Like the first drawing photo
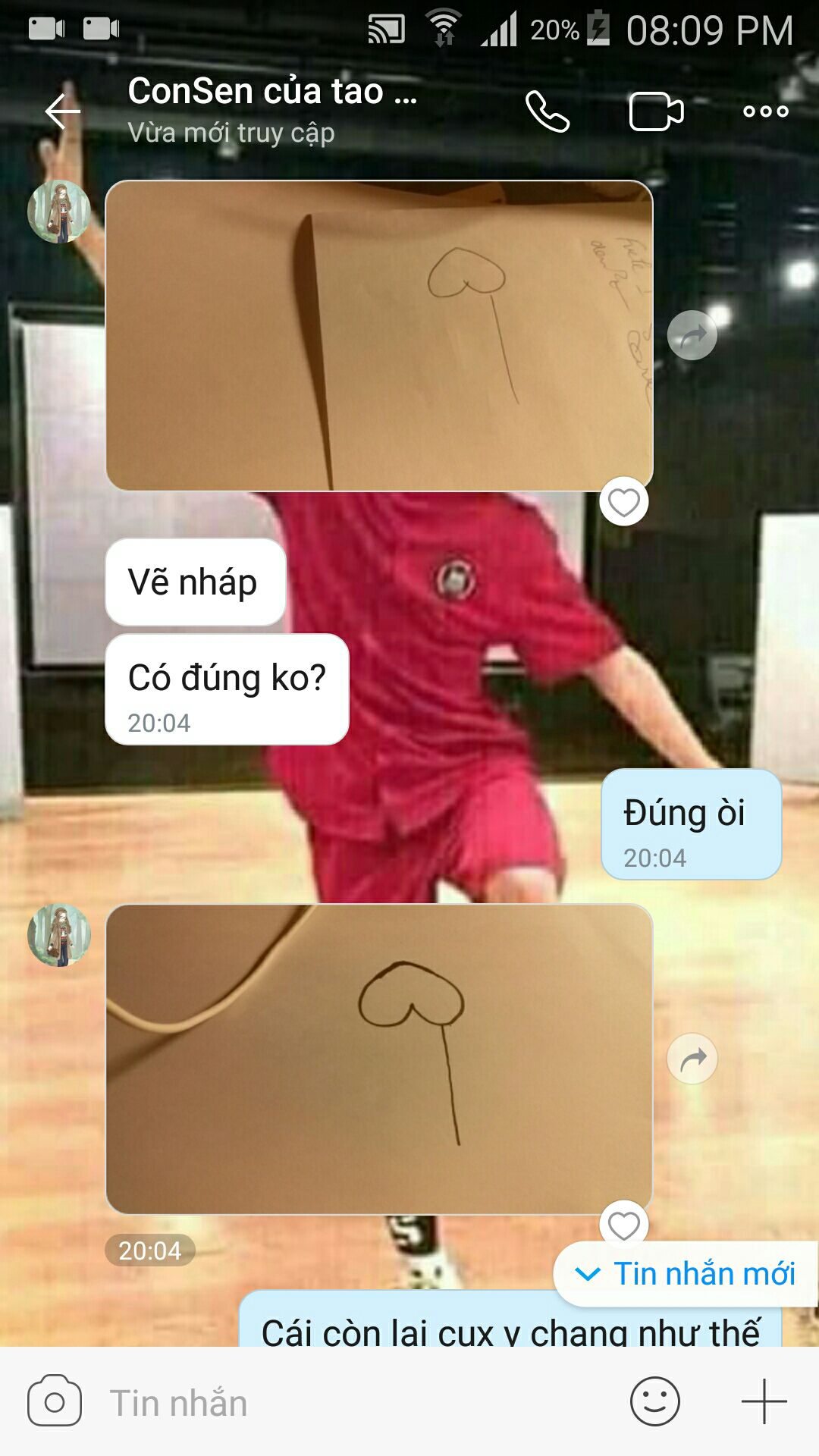 (x=623, y=502)
